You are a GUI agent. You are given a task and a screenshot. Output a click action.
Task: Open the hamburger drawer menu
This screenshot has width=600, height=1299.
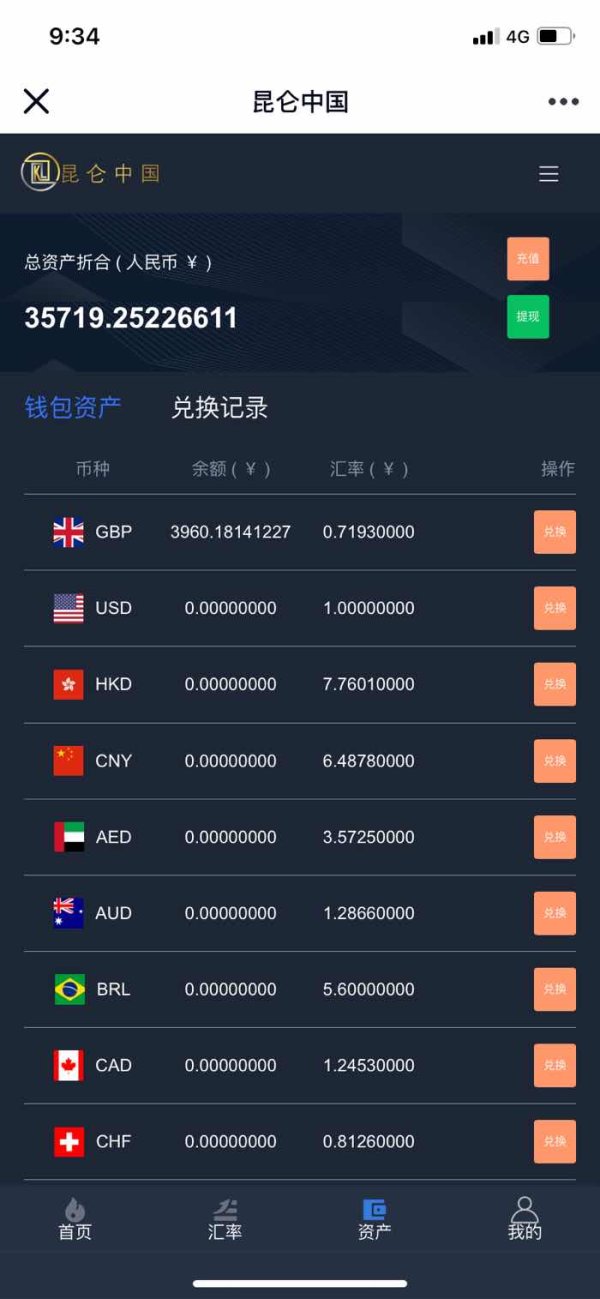pos(549,174)
